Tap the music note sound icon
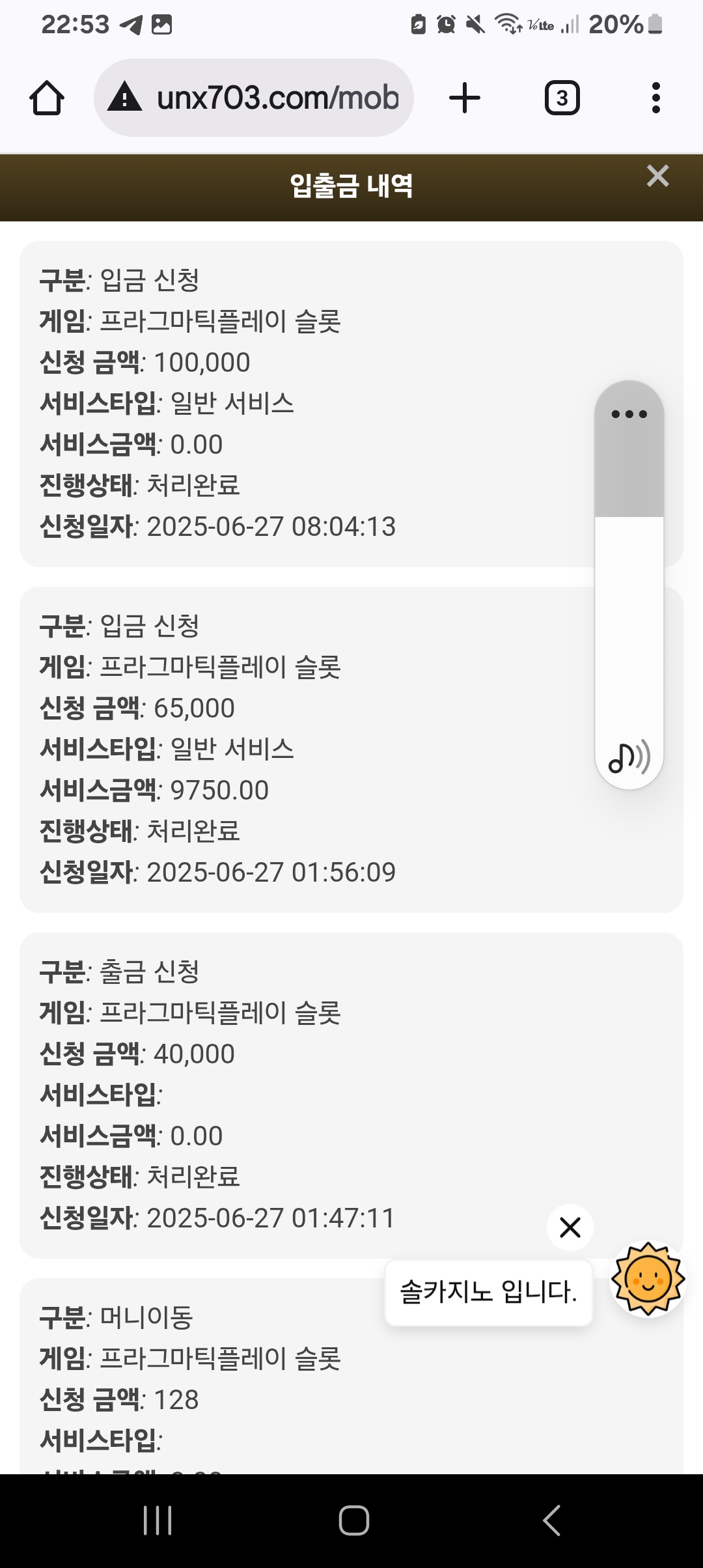The width and height of the screenshot is (703, 1568). (629, 757)
